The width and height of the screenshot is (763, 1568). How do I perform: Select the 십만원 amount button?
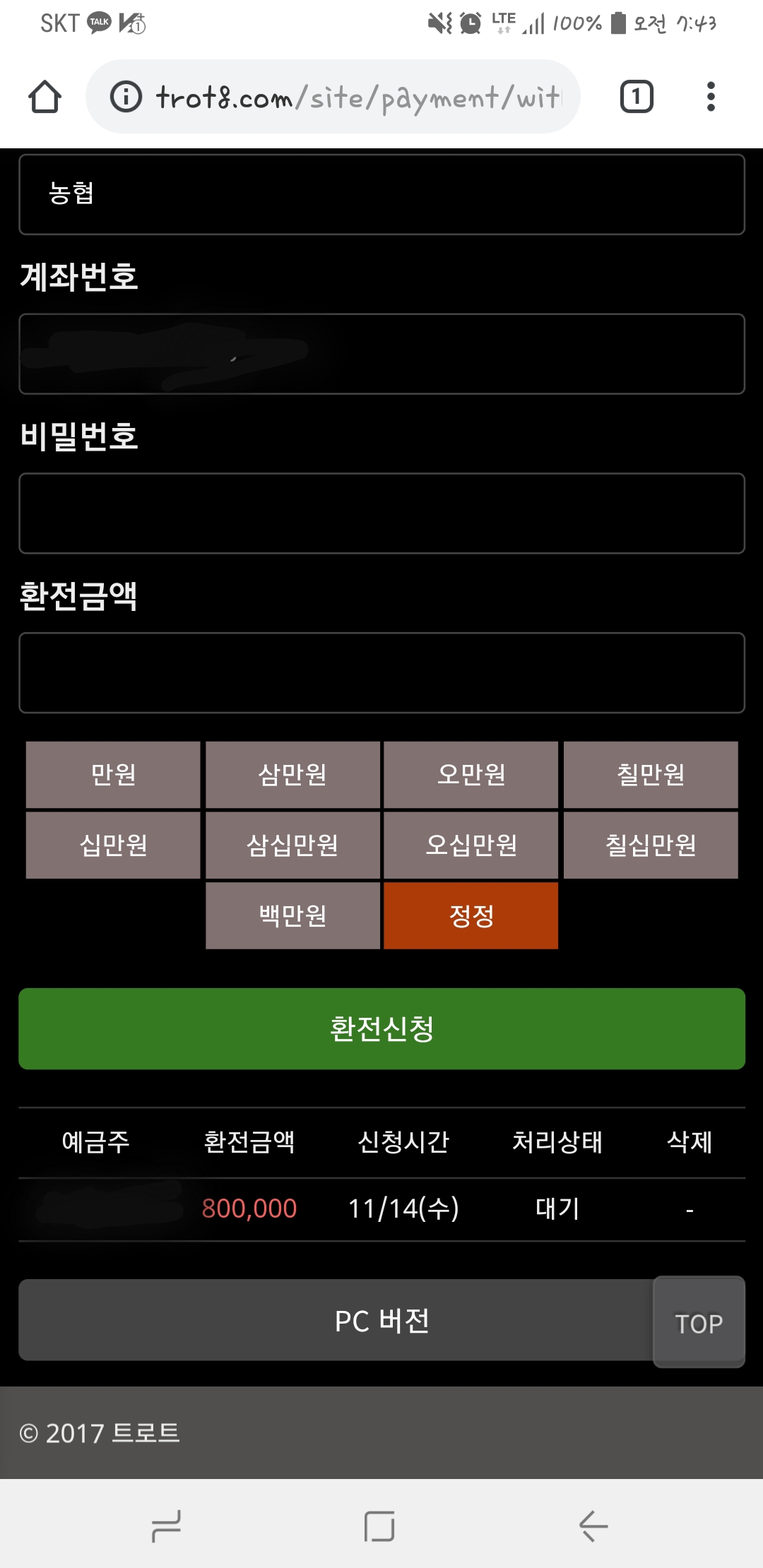pyautogui.click(x=113, y=845)
